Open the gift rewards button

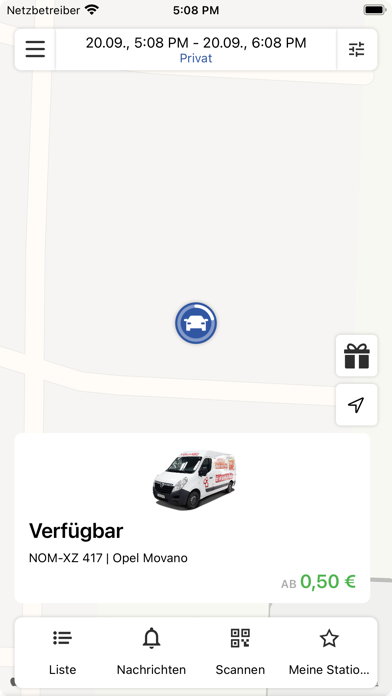[x=356, y=356]
